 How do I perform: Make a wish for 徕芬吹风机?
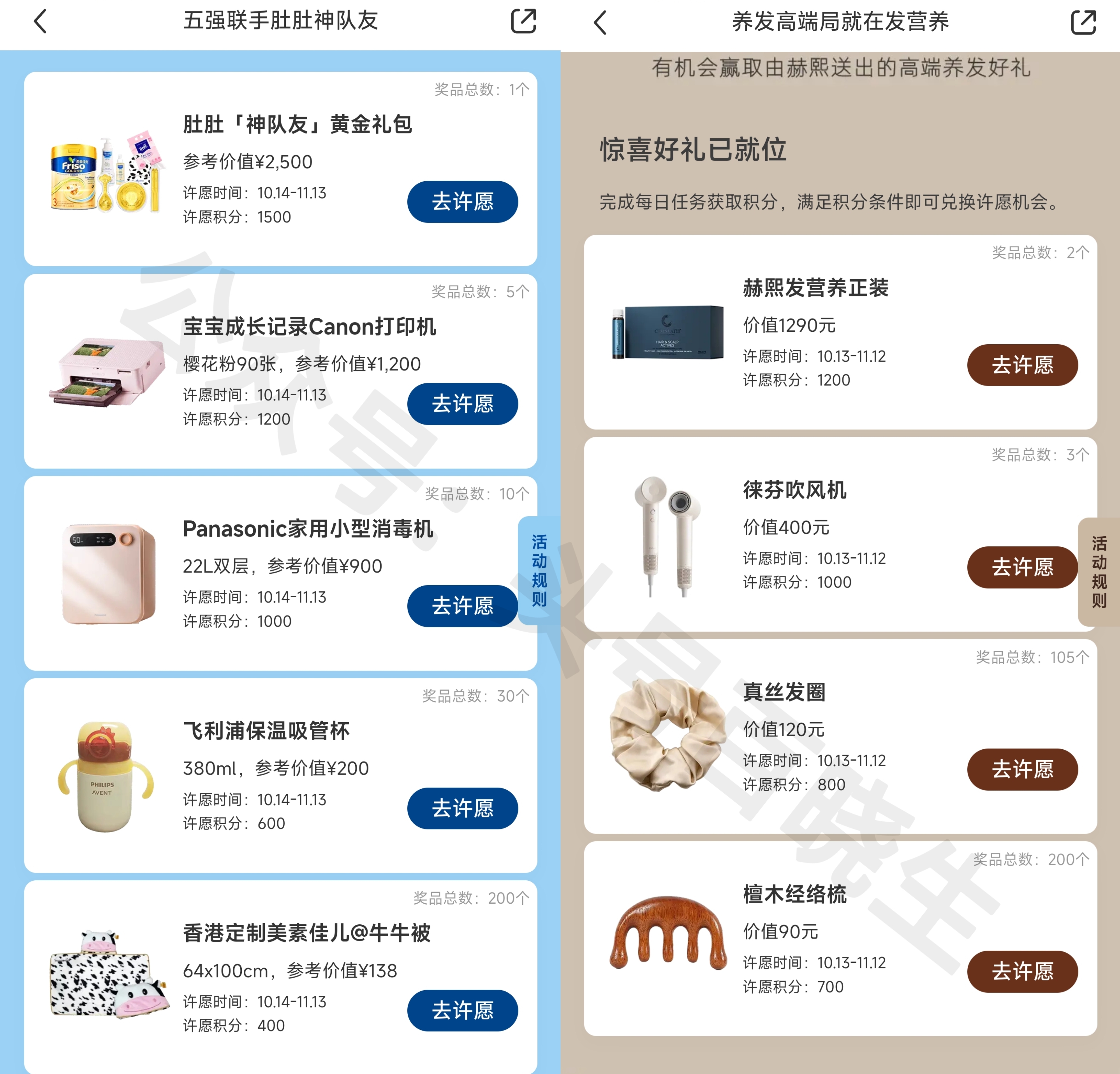coord(1022,567)
